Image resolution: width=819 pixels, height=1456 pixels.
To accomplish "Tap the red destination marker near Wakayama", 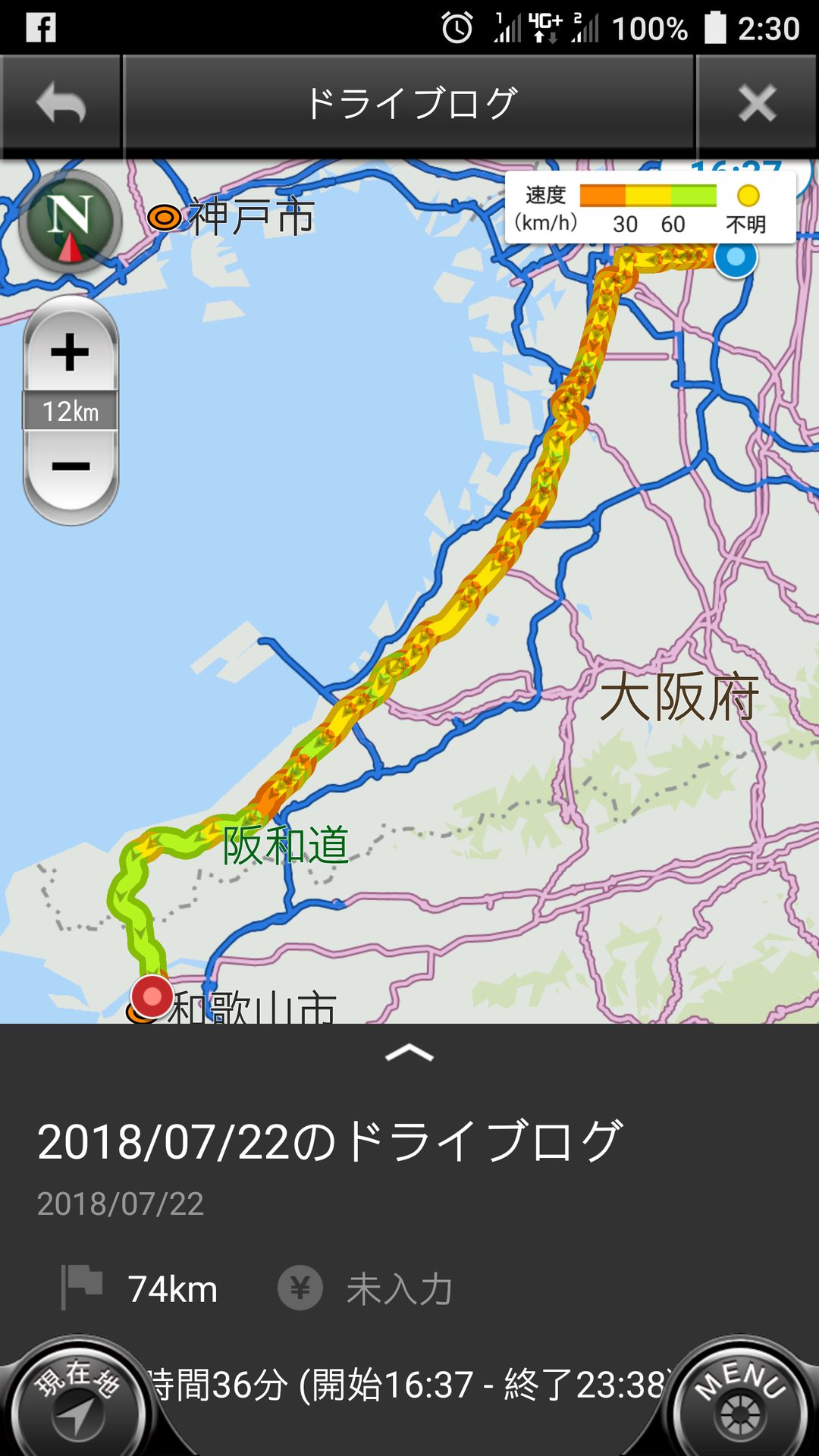I will (x=152, y=996).
